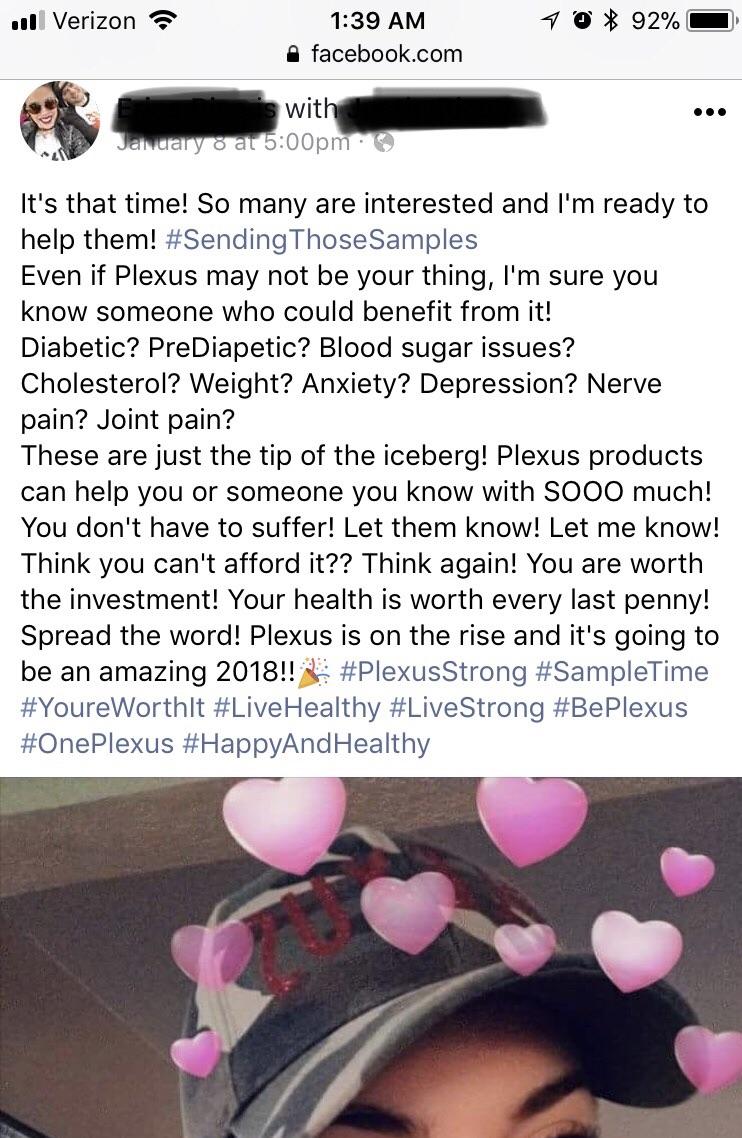Open the #LiveStrong hashtag
This screenshot has width=742, height=1138.
(466, 707)
